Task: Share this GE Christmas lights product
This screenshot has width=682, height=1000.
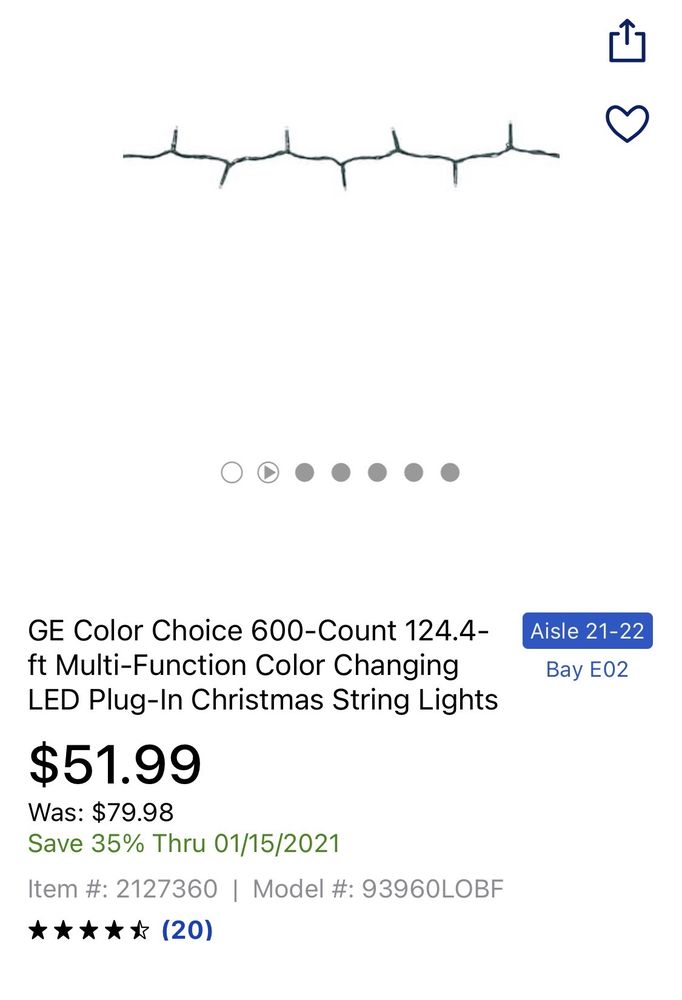Action: (x=627, y=41)
